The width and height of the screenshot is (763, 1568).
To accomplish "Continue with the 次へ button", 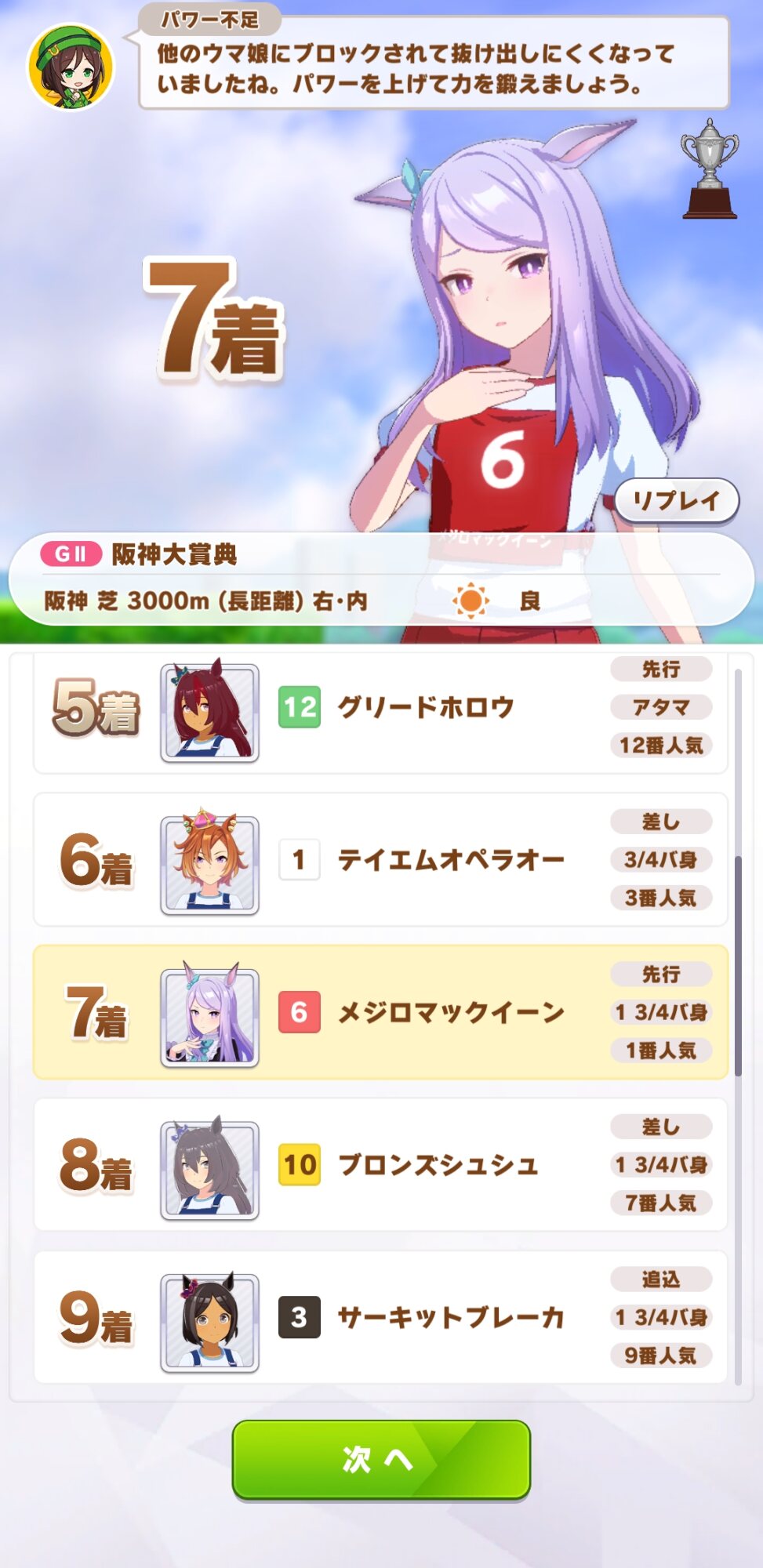I will pos(381,1459).
